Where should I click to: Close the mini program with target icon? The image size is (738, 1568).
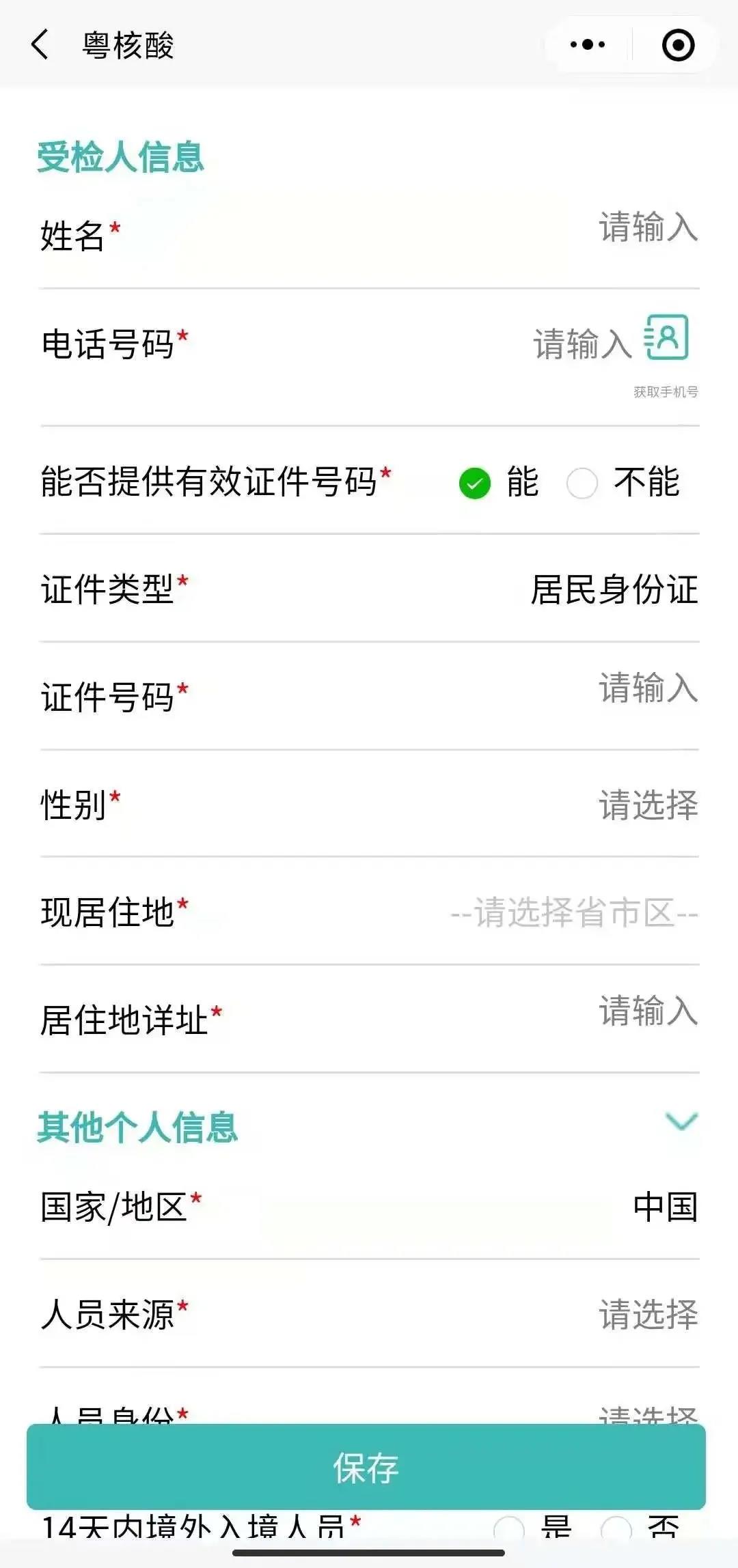click(678, 45)
